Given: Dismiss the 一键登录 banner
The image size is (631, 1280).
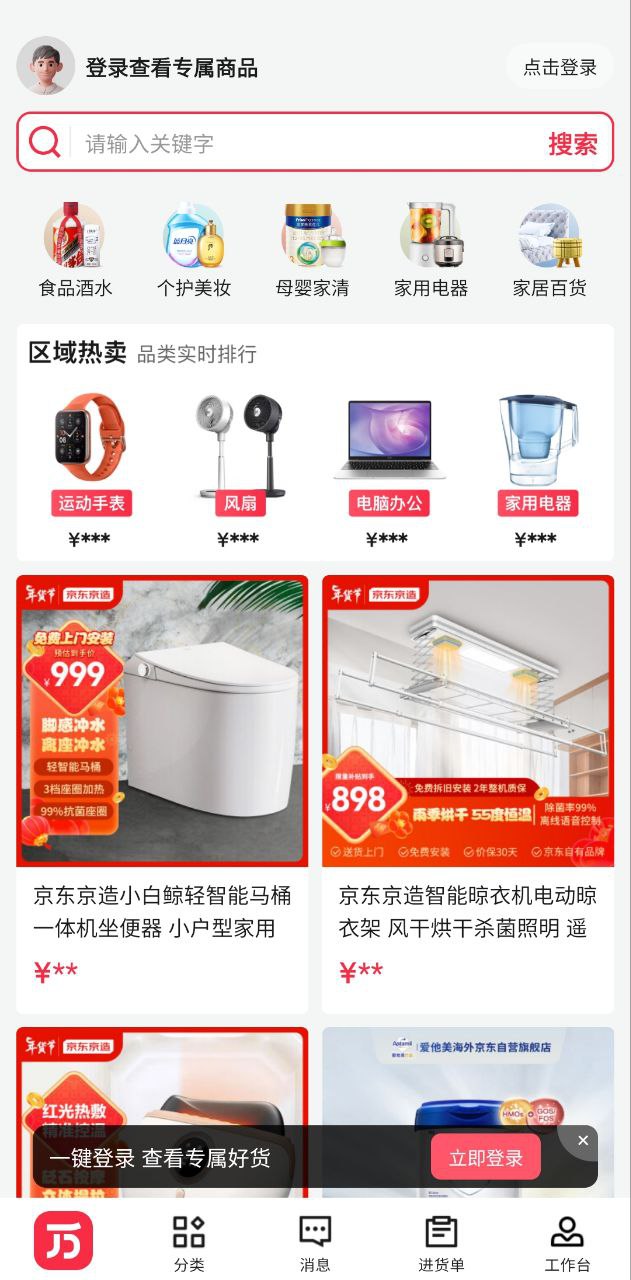Looking at the screenshot, I should click(583, 1141).
